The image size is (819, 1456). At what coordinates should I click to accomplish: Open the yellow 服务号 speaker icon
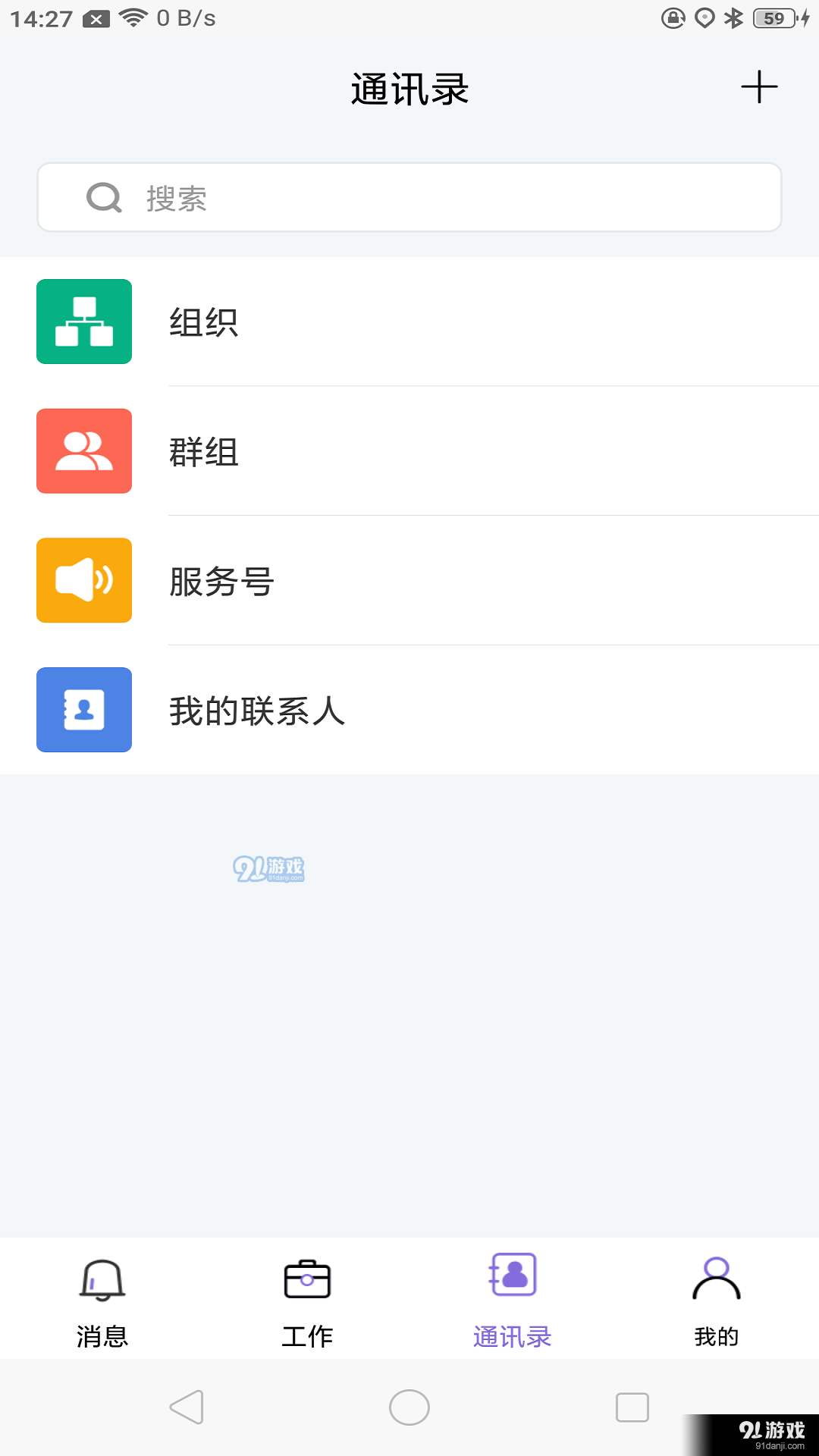(83, 580)
